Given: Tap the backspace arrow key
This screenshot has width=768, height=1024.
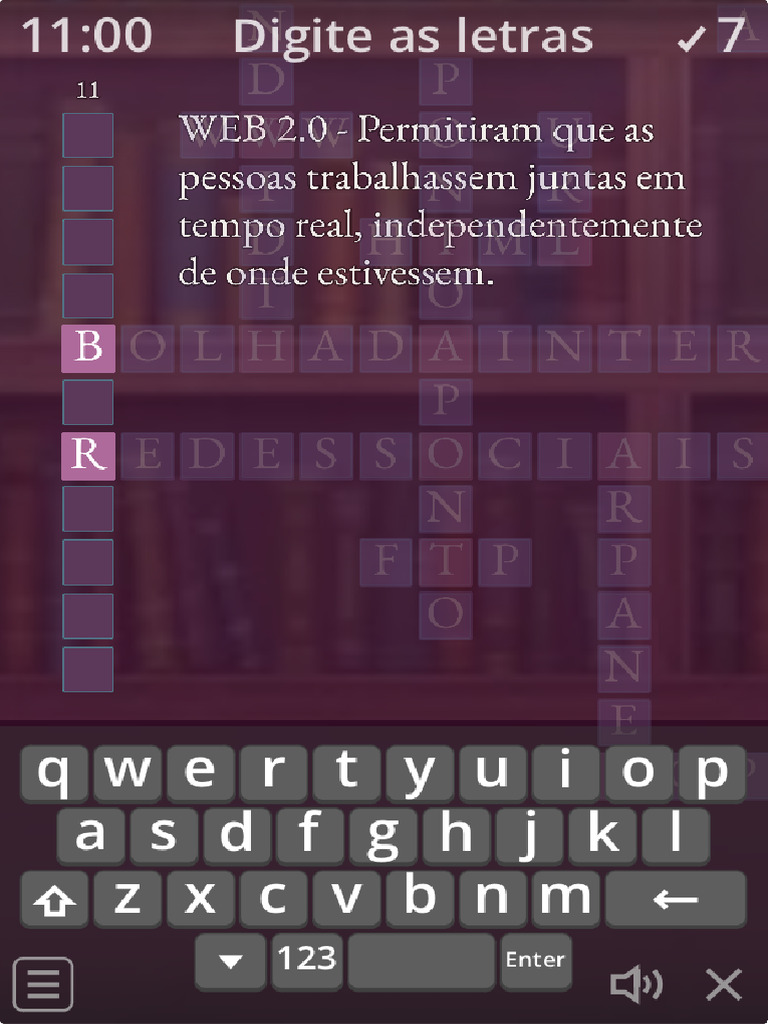Looking at the screenshot, I should (675, 899).
